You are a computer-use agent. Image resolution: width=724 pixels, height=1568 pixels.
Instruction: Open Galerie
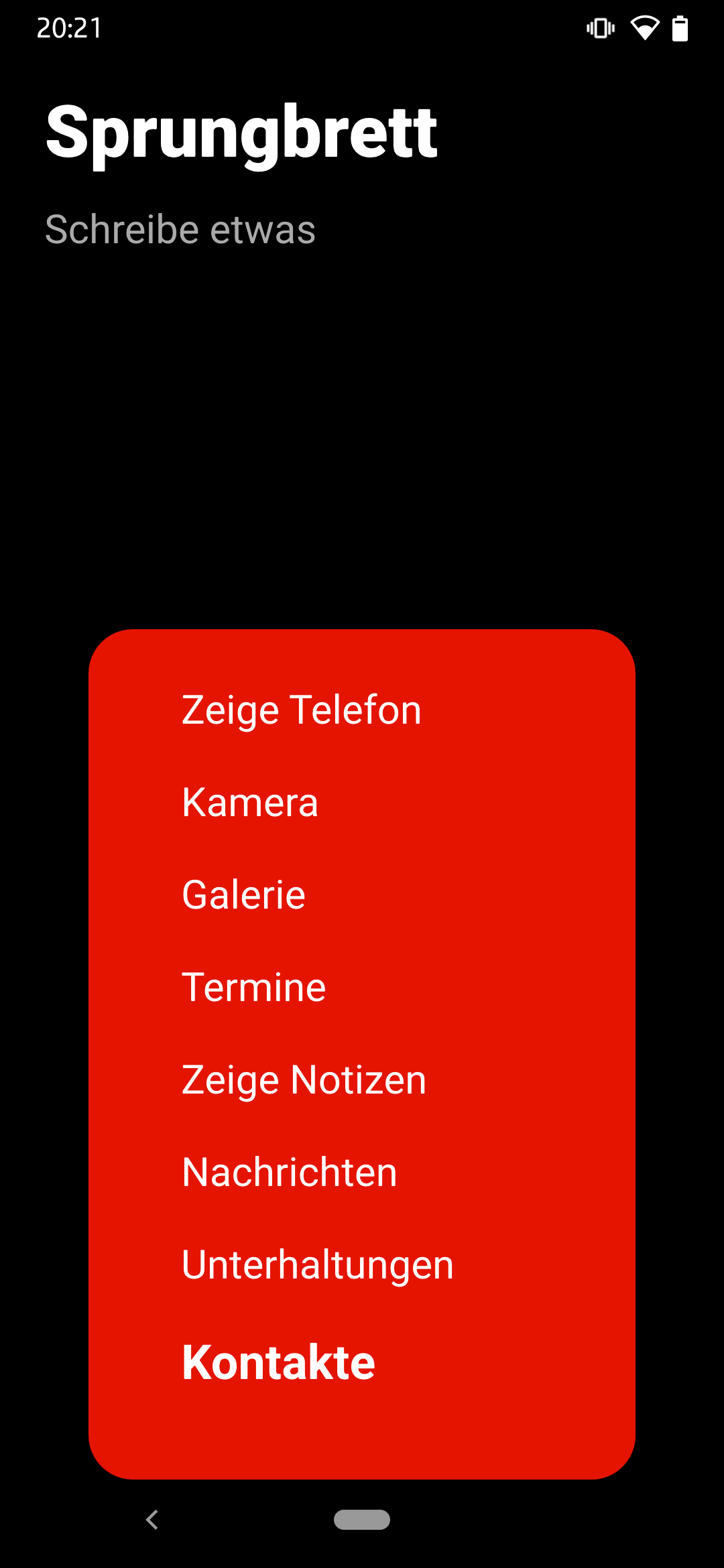point(244,895)
